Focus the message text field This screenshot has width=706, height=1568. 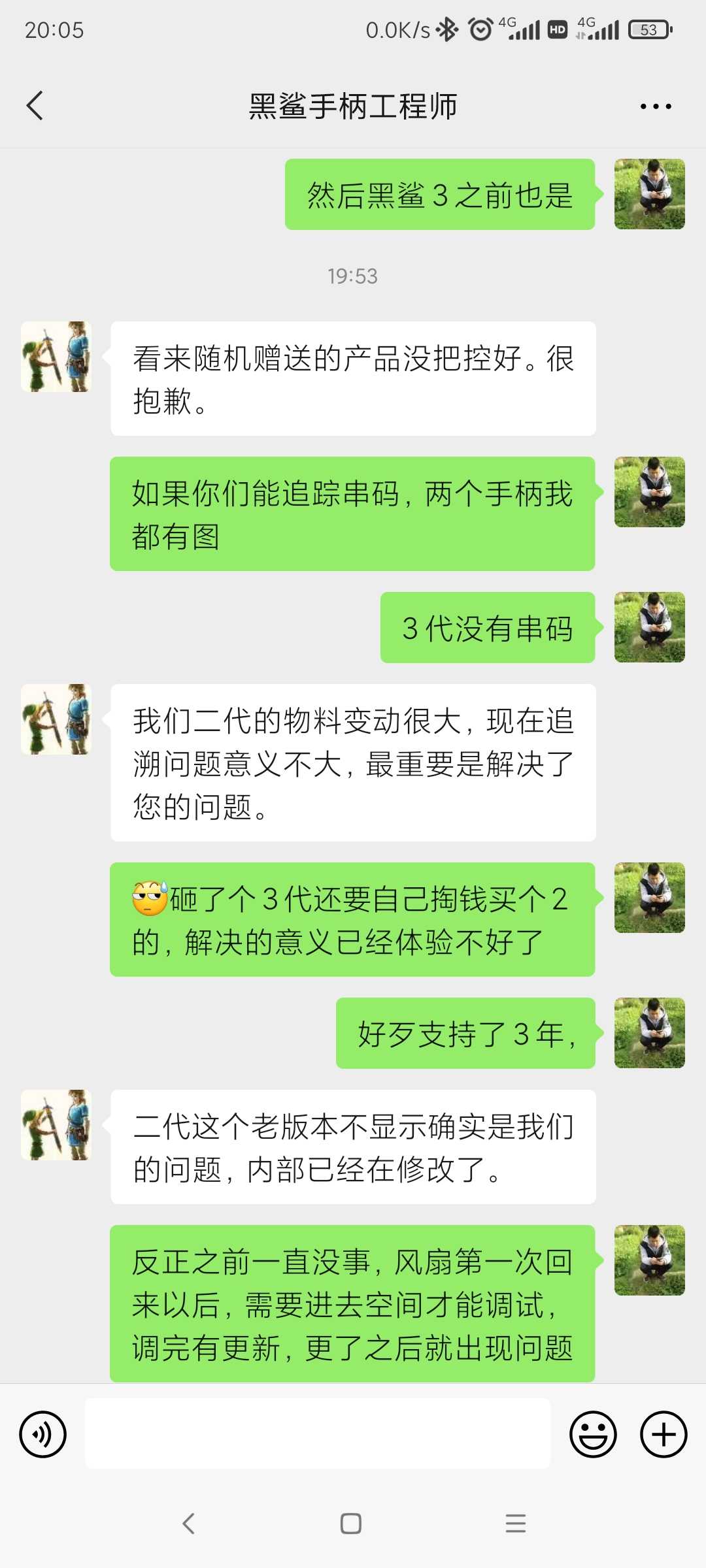[x=318, y=1434]
